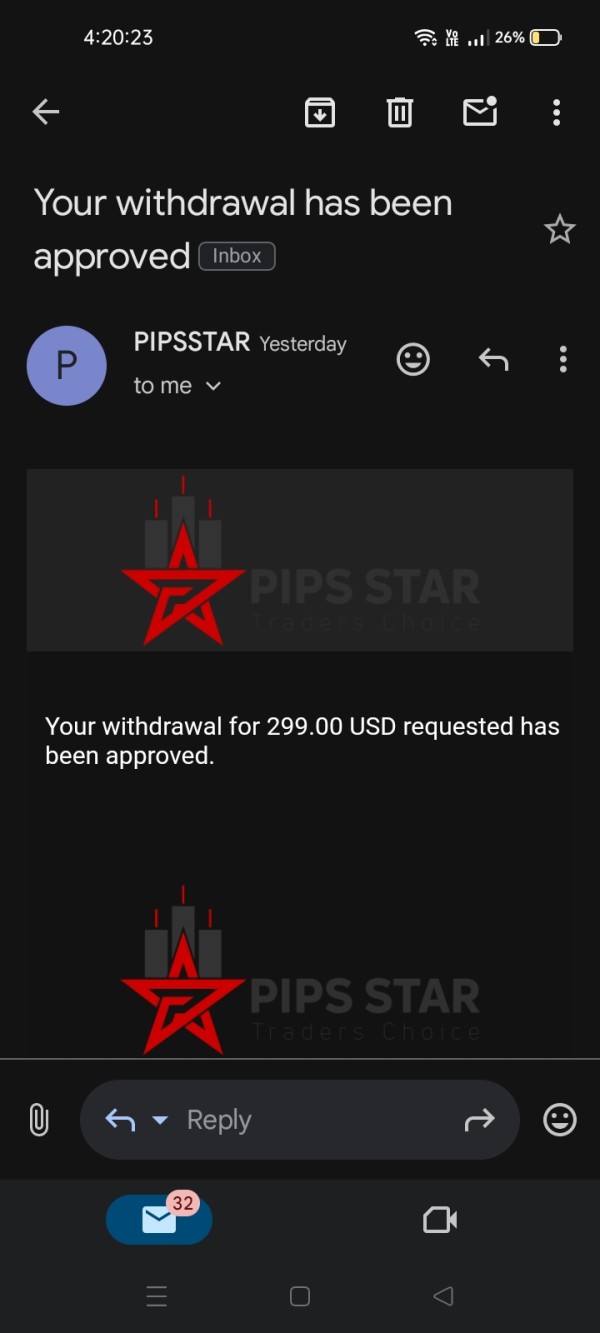Delete the email with trash icon
The height and width of the screenshot is (1333, 600).
coord(400,112)
